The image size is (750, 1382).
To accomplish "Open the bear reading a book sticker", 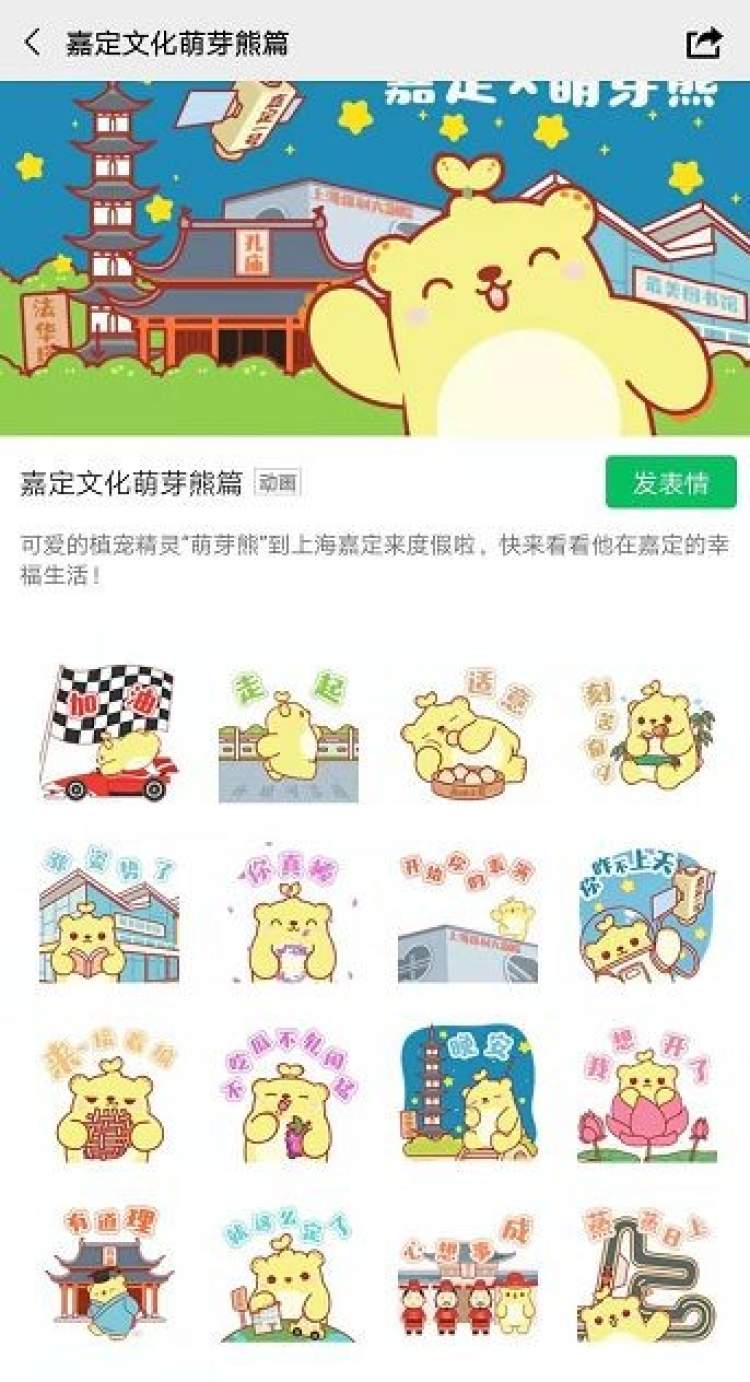I will (x=110, y=915).
